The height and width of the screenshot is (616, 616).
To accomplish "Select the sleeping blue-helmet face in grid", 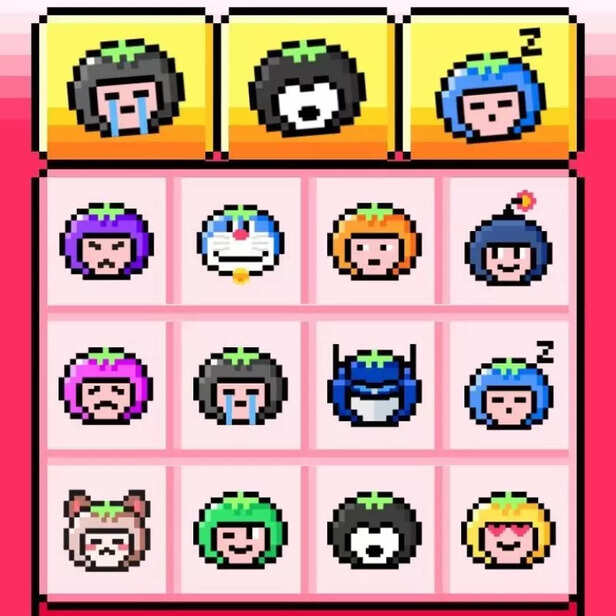I will 508,390.
